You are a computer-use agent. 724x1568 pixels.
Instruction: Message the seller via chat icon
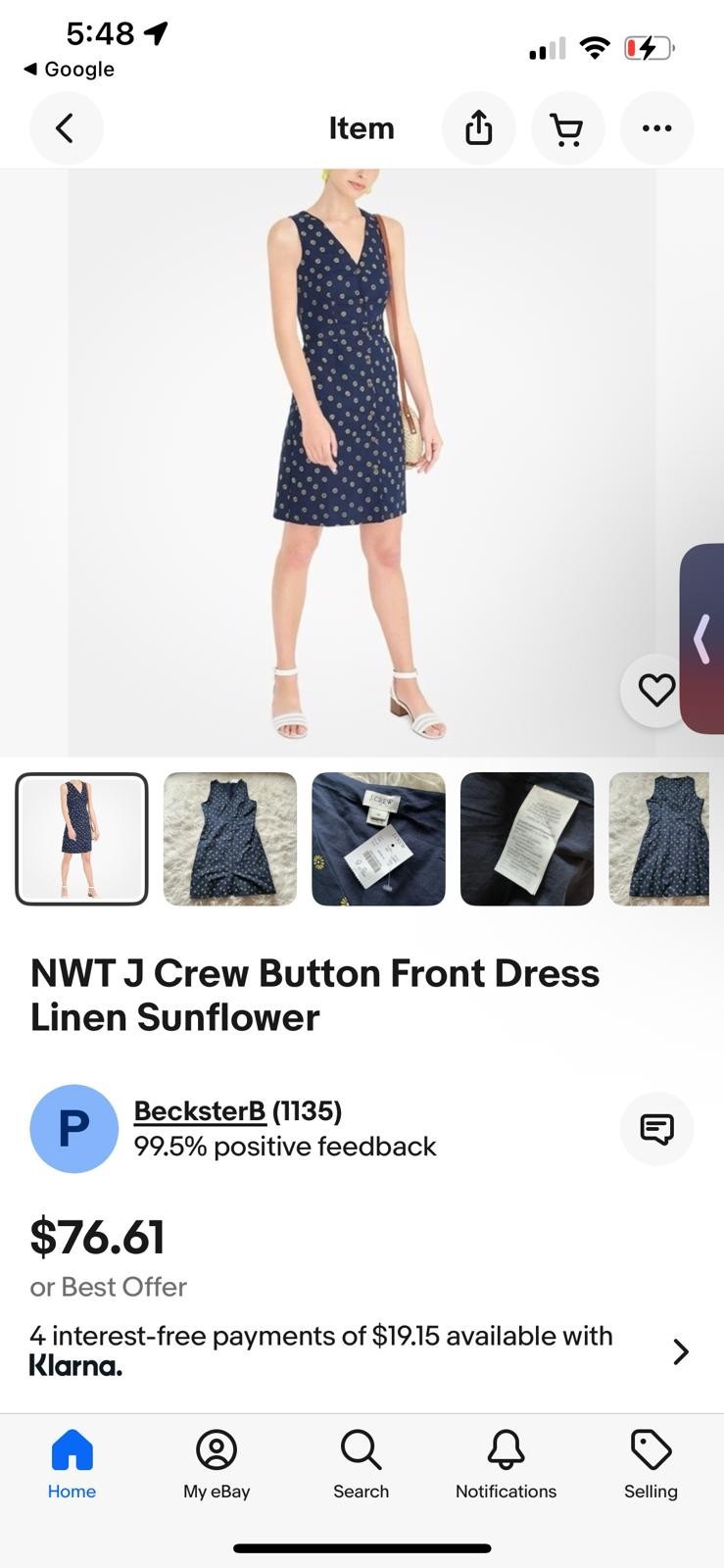[x=656, y=1129]
